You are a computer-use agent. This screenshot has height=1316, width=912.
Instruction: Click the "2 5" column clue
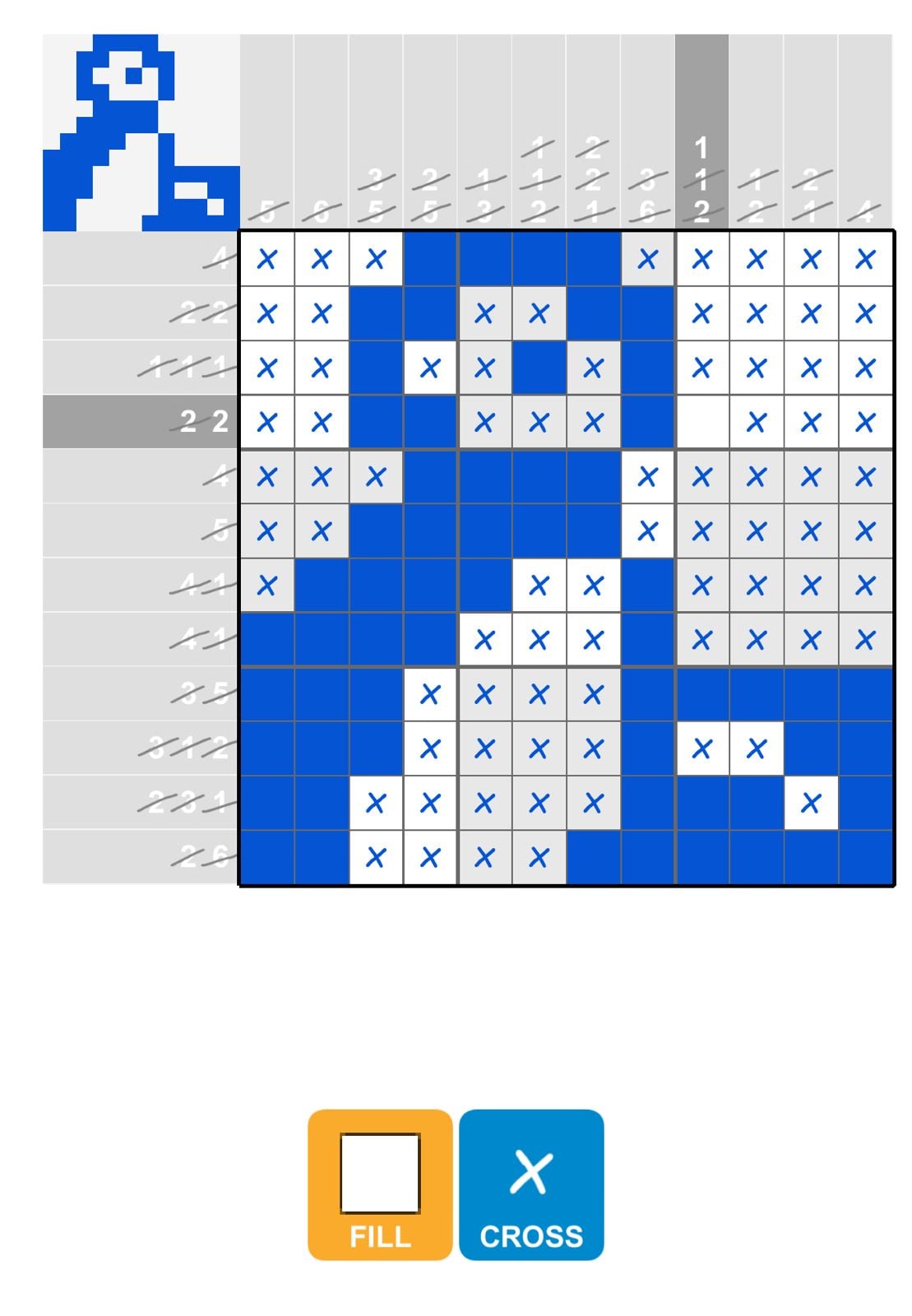[x=430, y=197]
